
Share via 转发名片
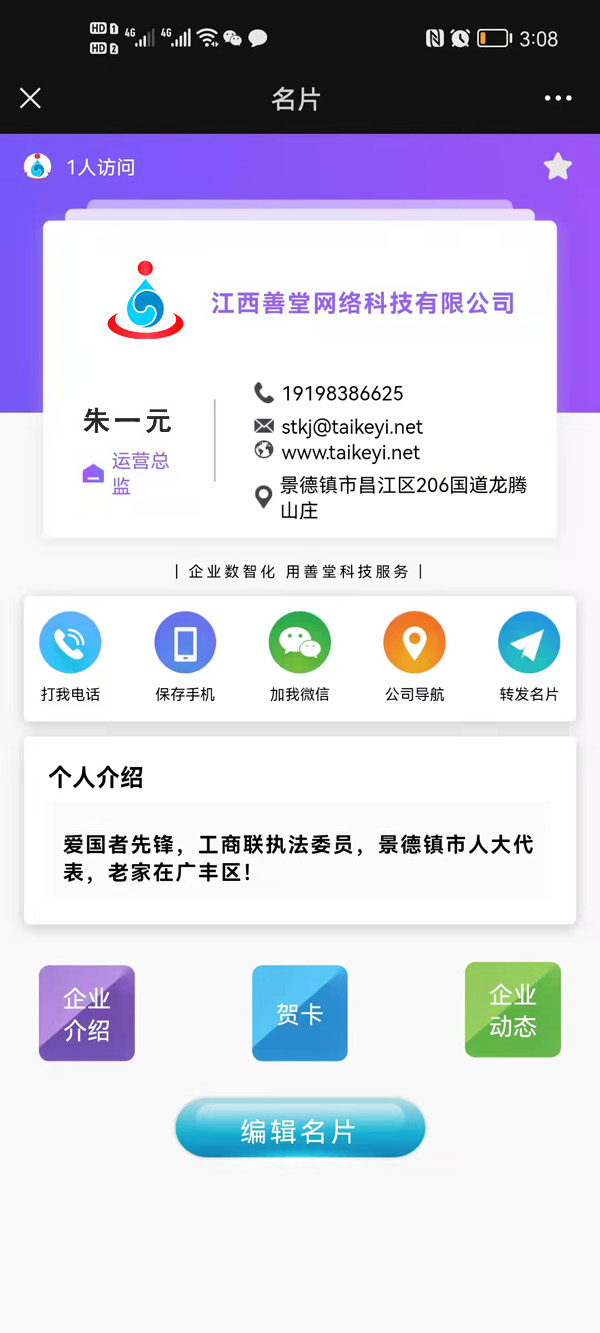coord(529,657)
